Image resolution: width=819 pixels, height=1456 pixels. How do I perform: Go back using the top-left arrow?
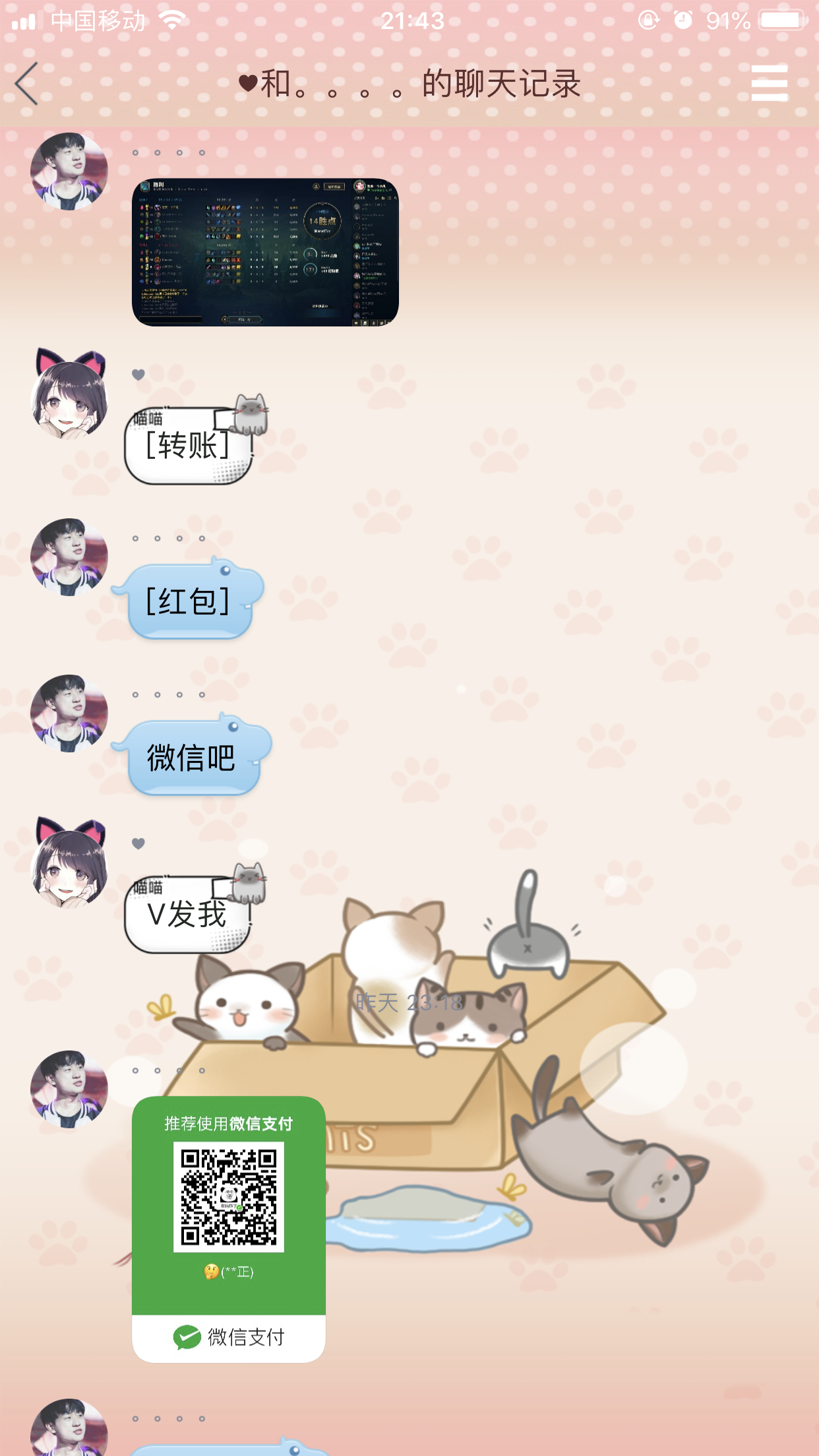(x=27, y=84)
